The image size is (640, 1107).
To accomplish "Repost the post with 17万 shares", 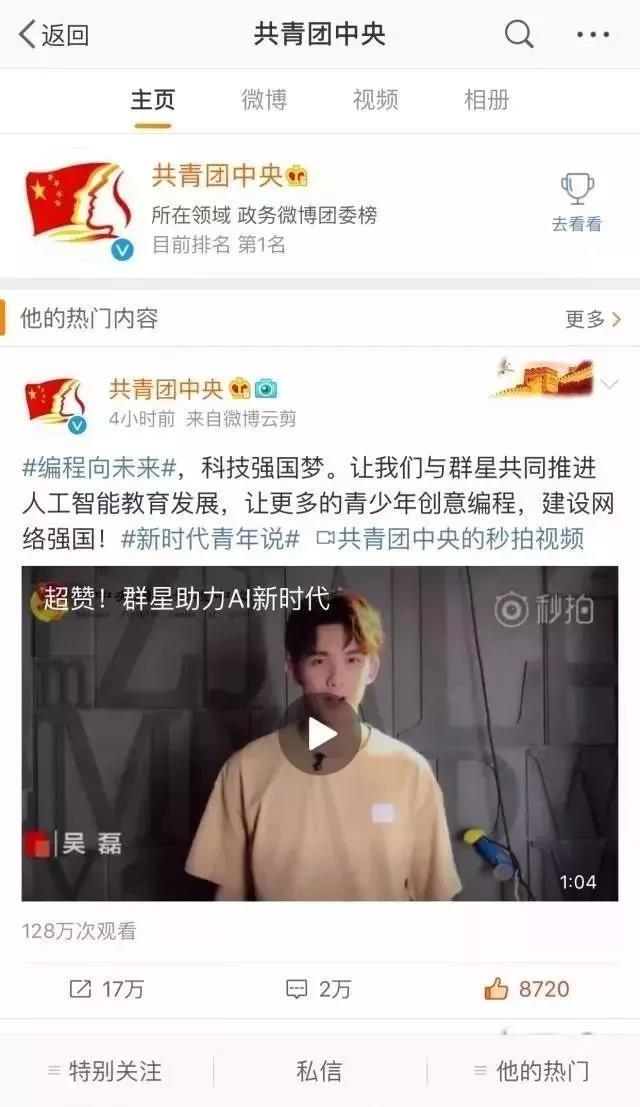I will pos(107,989).
